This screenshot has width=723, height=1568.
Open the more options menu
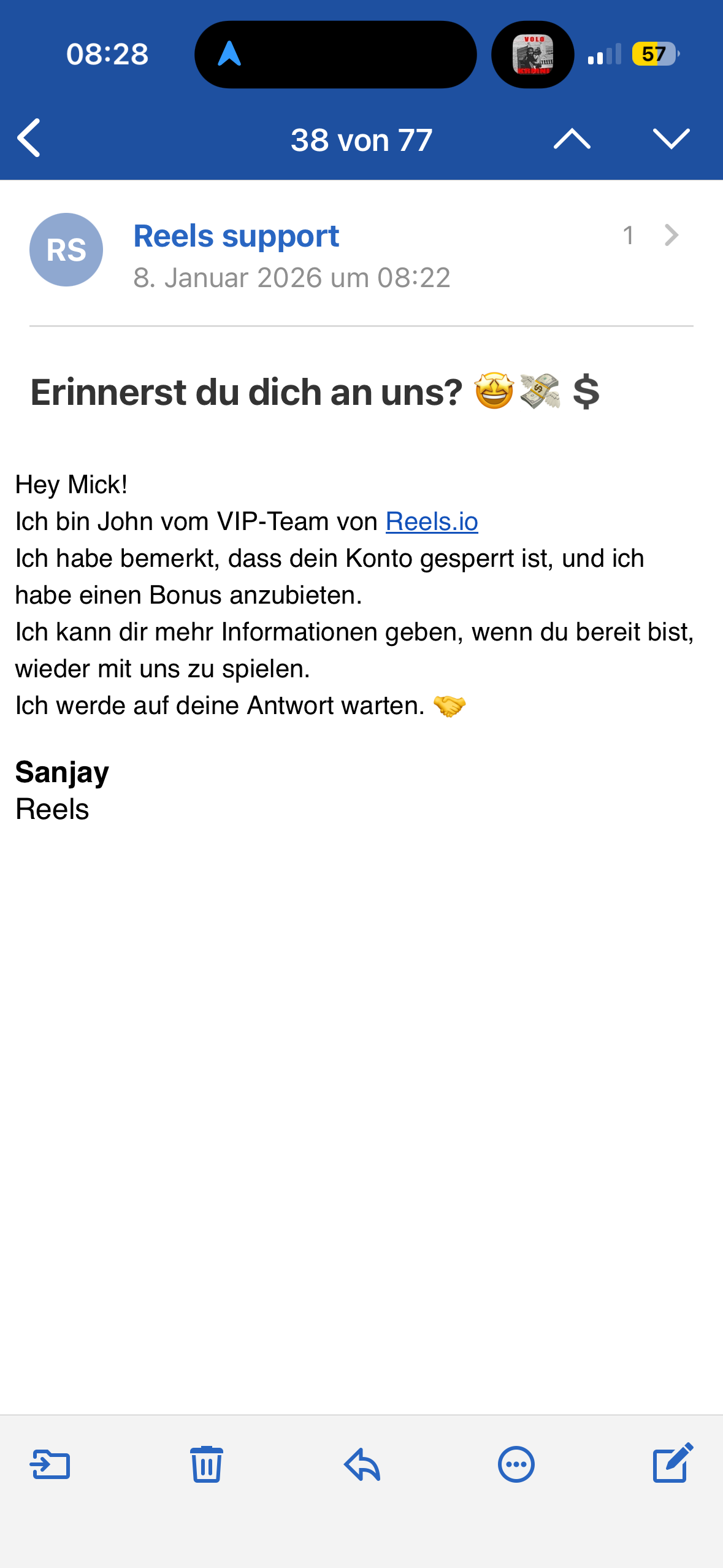516,1465
